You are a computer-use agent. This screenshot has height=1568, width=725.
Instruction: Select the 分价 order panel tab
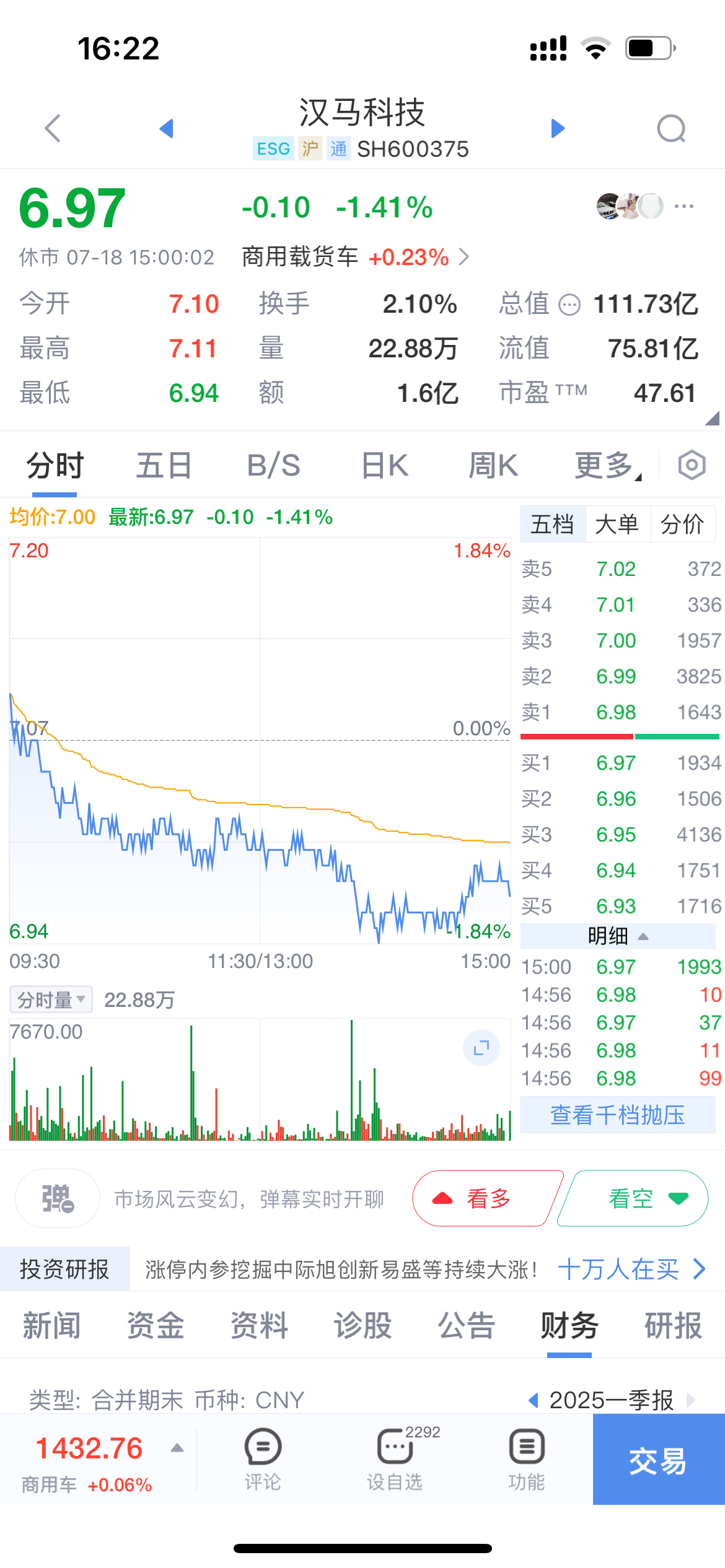point(682,524)
